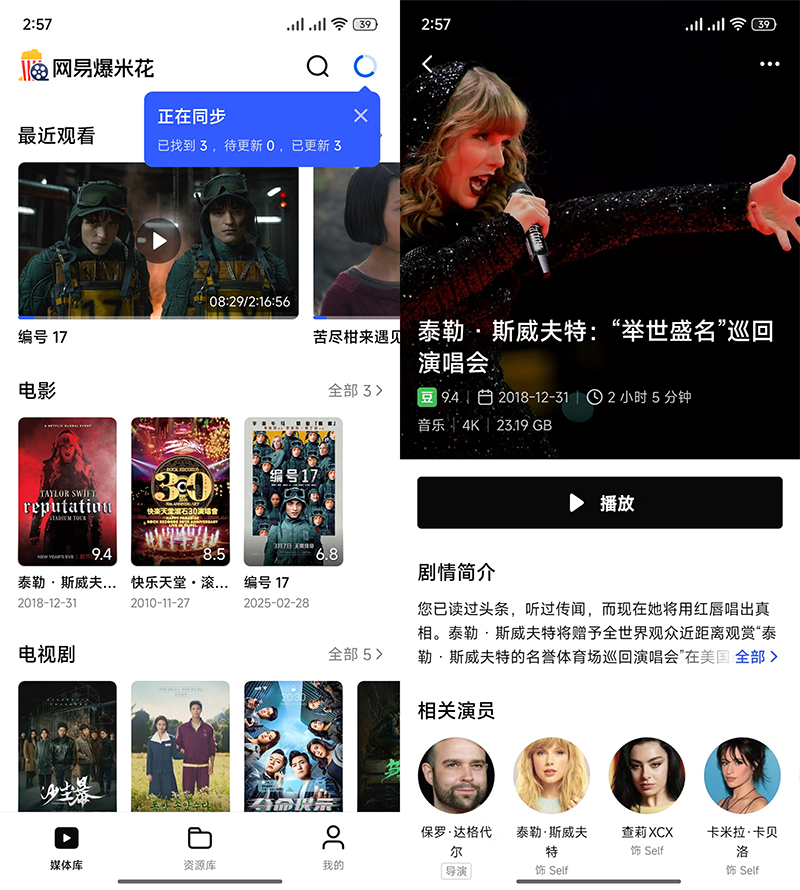Open the 编号 17 movie poster rated 6.8
800x890 pixels.
point(293,491)
